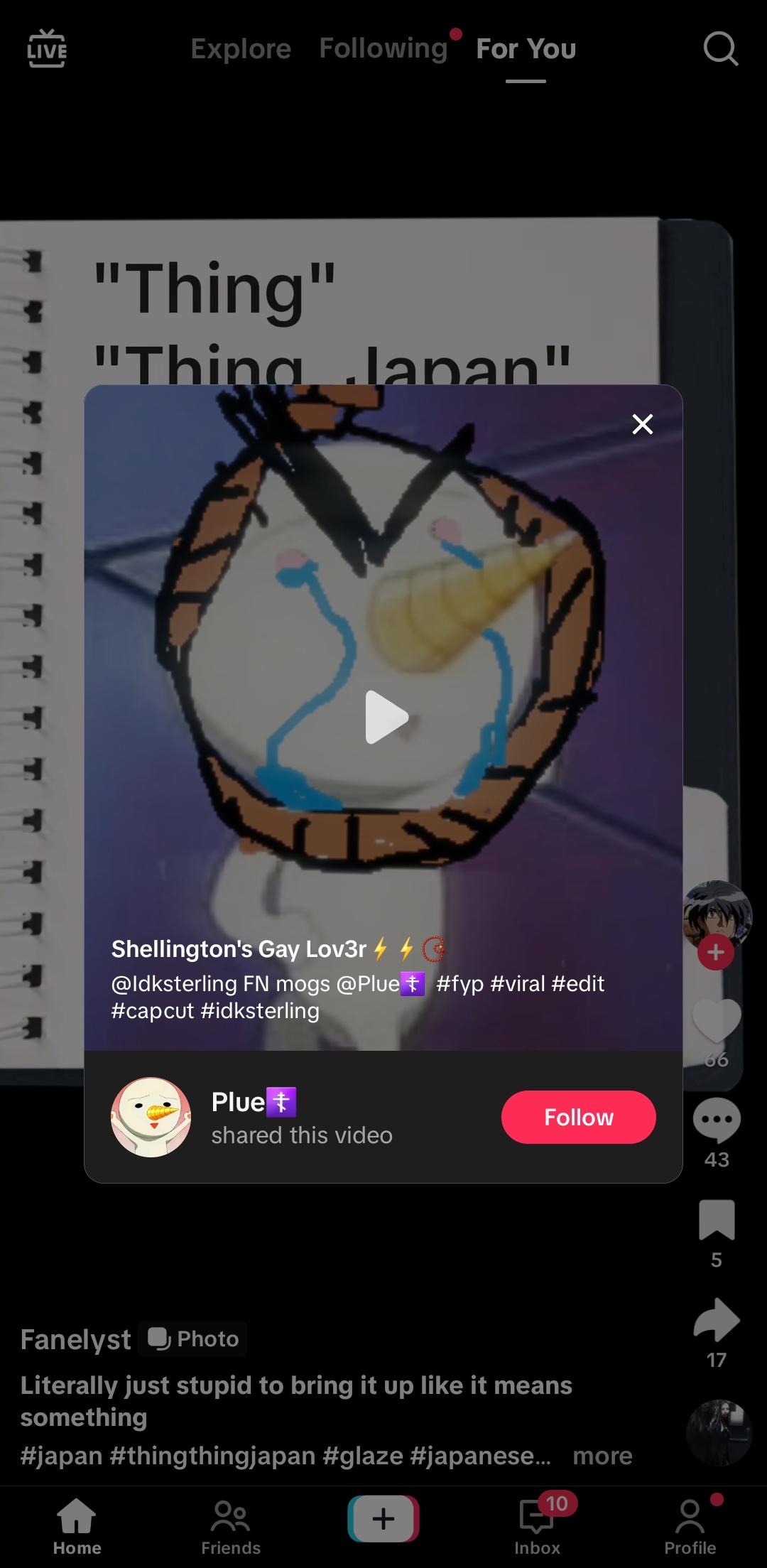Play the shared video

(386, 717)
